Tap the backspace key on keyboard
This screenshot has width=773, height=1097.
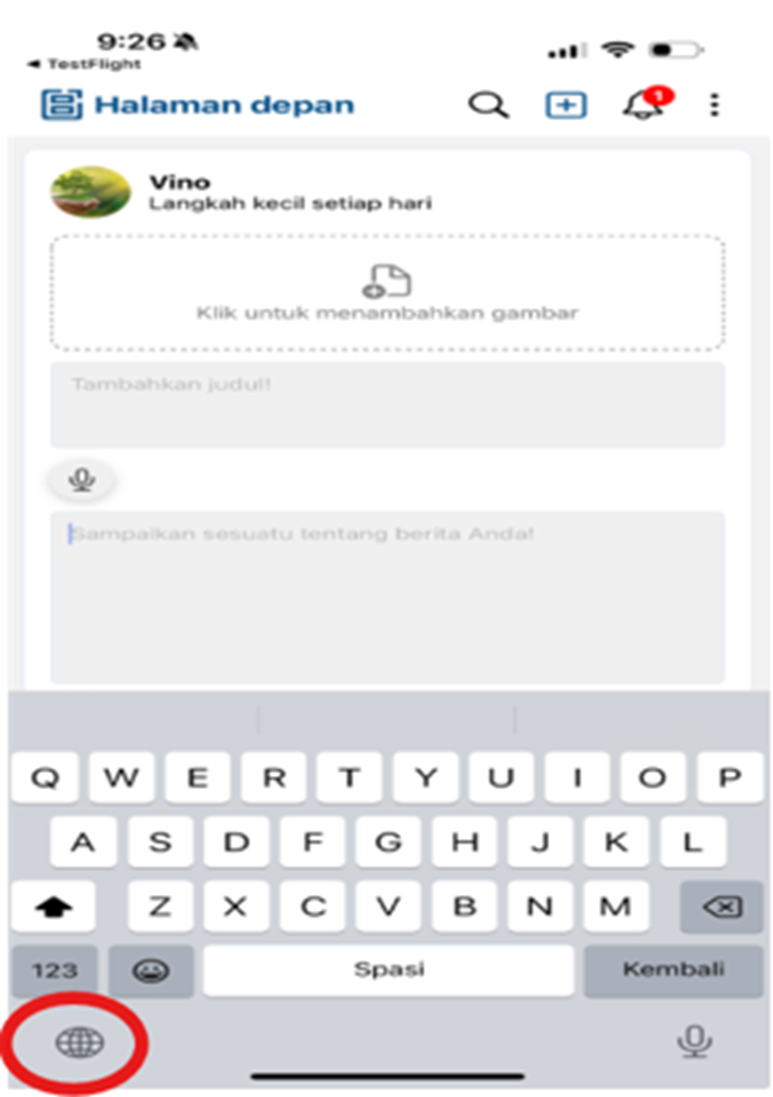pyautogui.click(x=721, y=907)
